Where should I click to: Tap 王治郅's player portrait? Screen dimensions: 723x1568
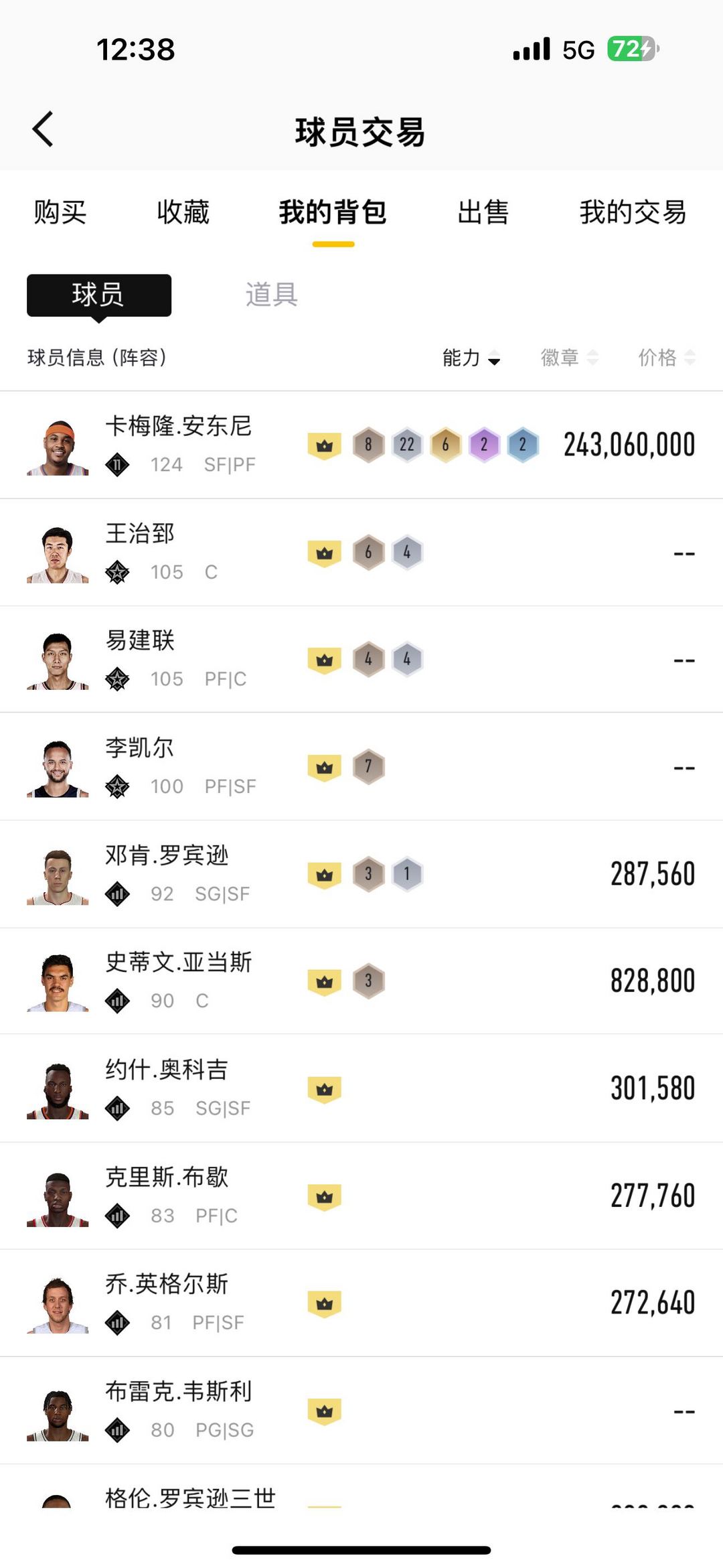click(58, 551)
